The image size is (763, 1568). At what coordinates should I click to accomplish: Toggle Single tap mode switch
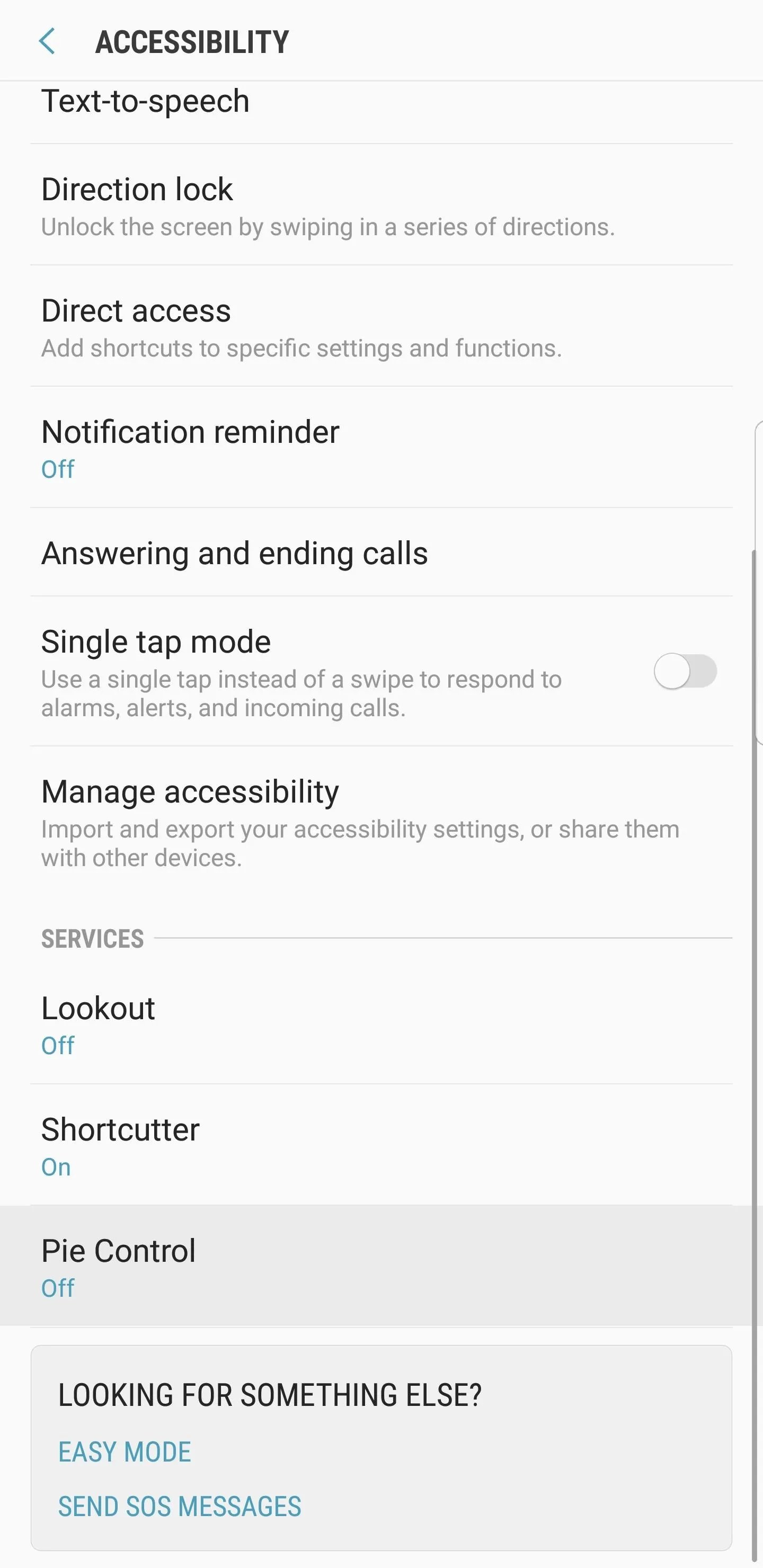pos(685,671)
